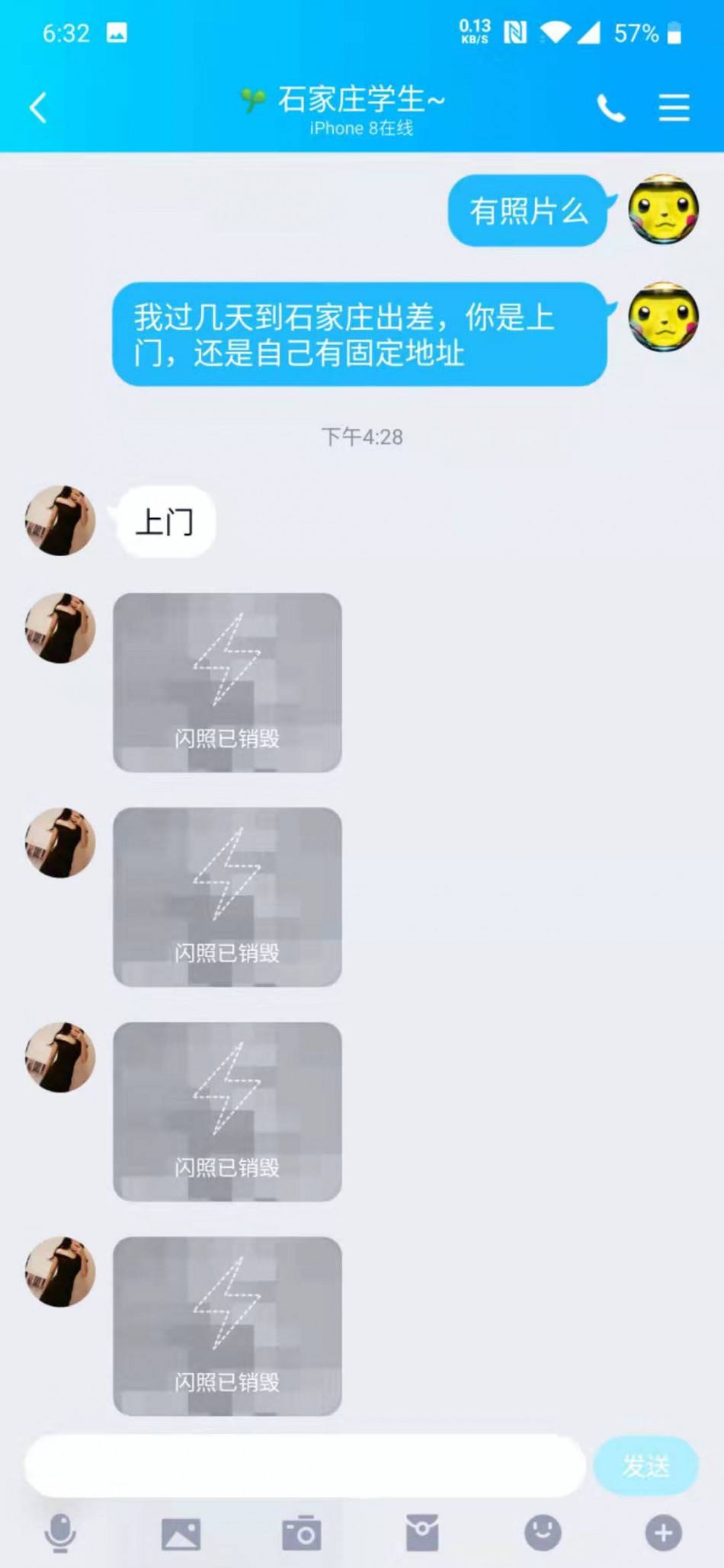Image resolution: width=724 pixels, height=1568 pixels.
Task: Go back to the chat list
Action: [38, 107]
